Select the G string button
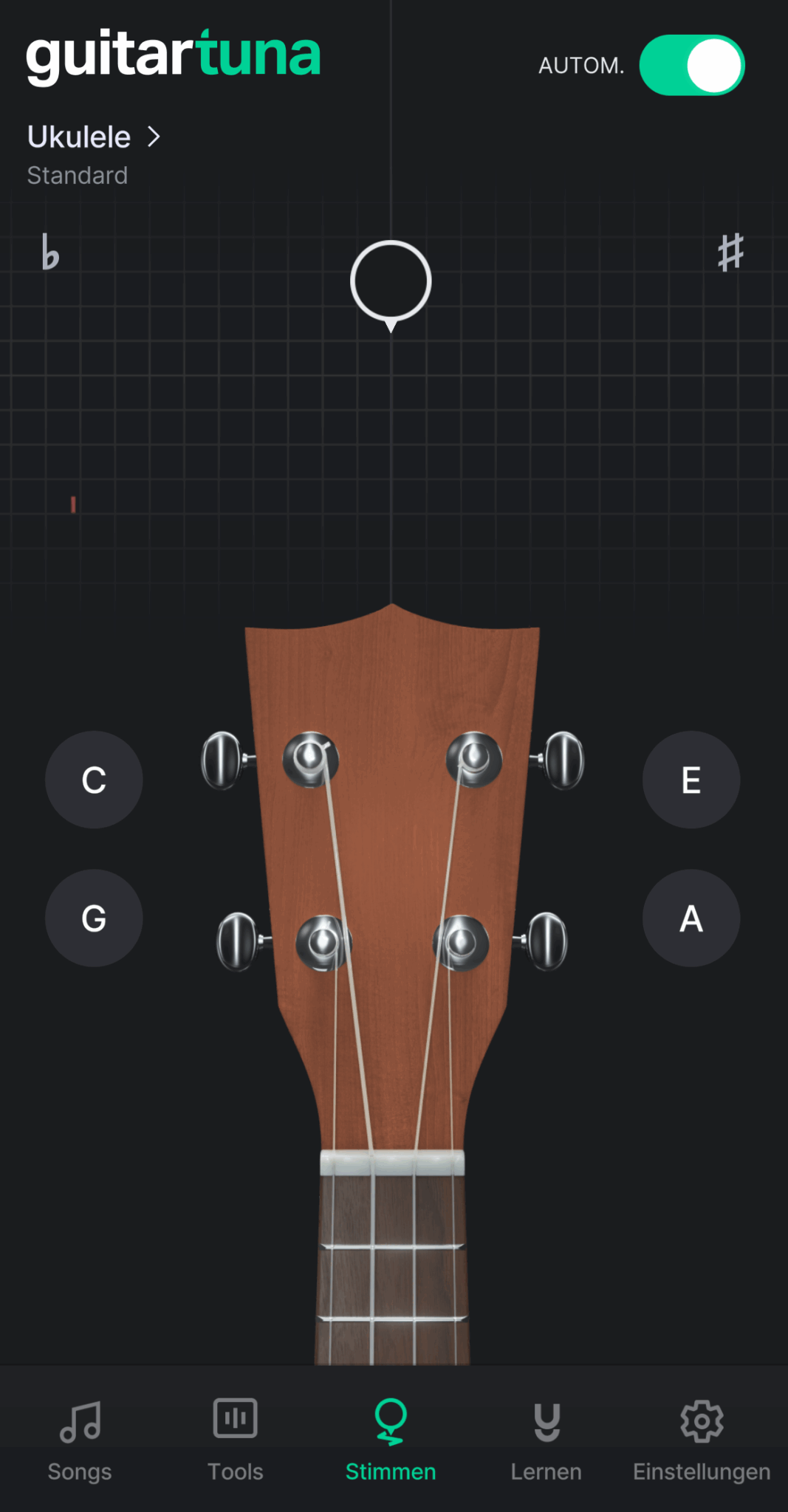The height and width of the screenshot is (1512, 788). click(x=94, y=918)
